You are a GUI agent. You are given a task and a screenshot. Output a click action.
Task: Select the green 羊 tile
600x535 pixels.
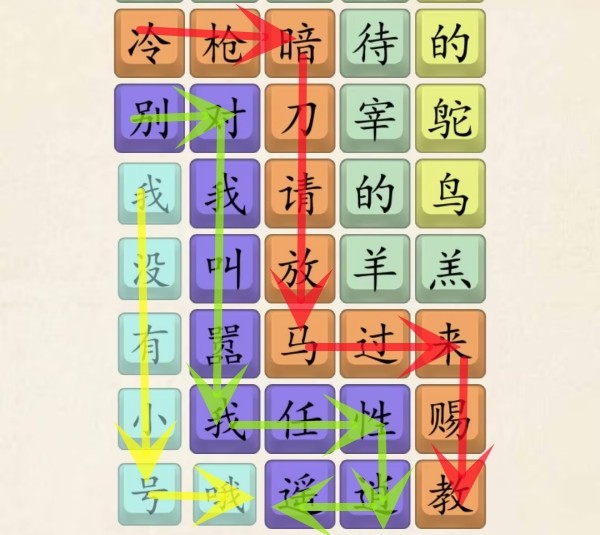pos(375,268)
